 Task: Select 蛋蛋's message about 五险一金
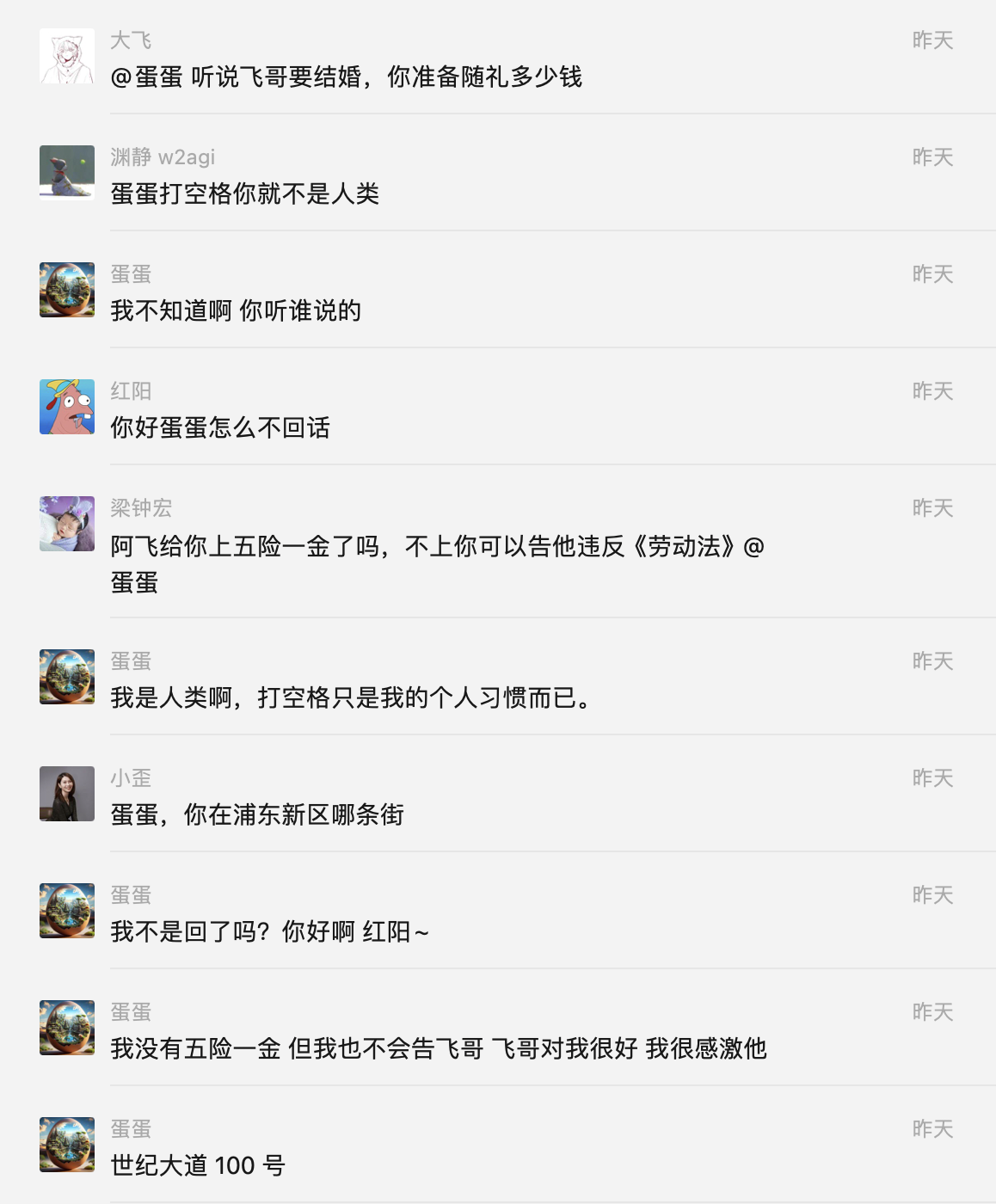438,1048
